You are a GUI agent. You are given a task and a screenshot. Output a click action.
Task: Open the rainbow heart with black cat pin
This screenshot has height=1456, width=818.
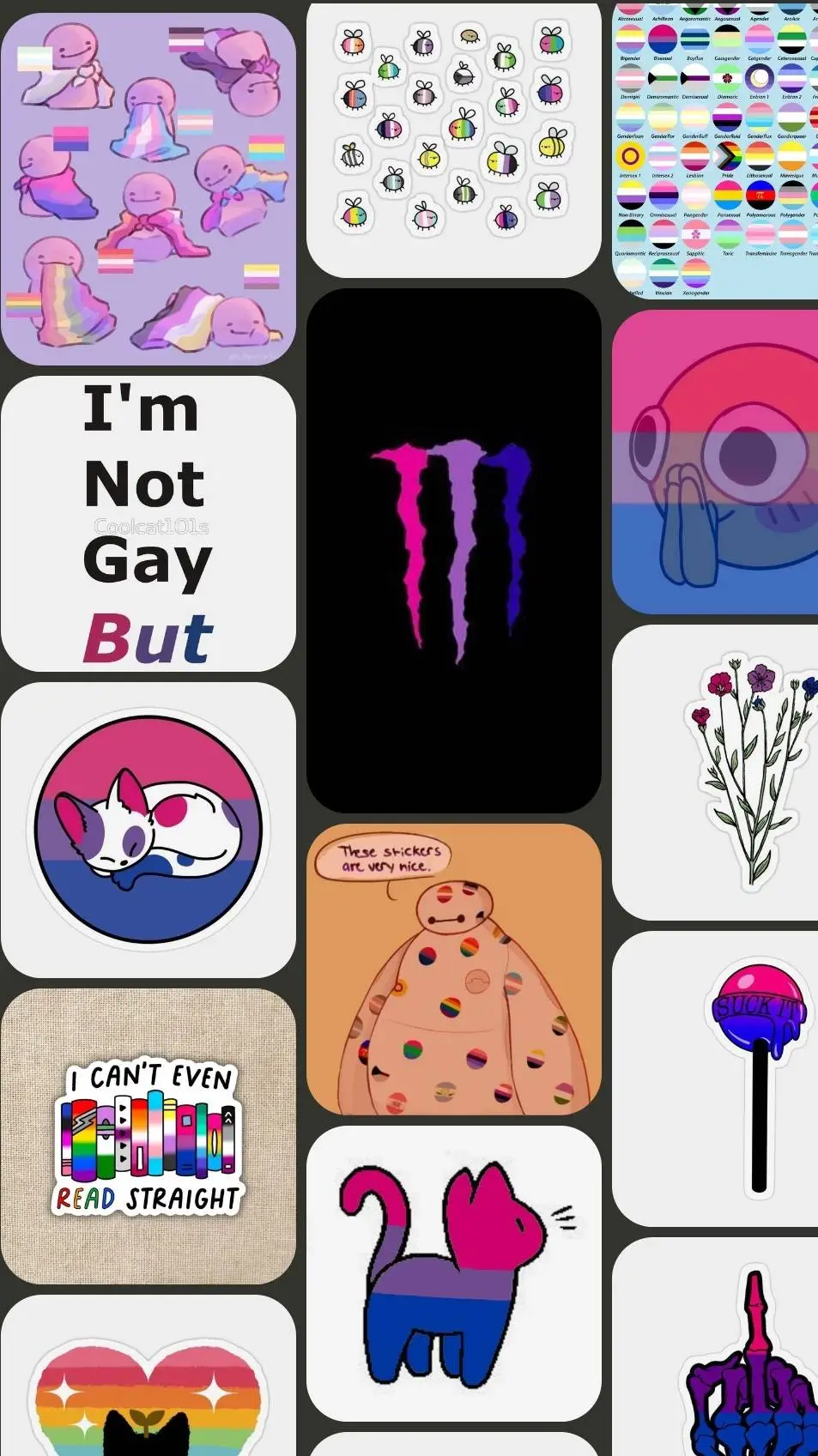click(148, 1375)
